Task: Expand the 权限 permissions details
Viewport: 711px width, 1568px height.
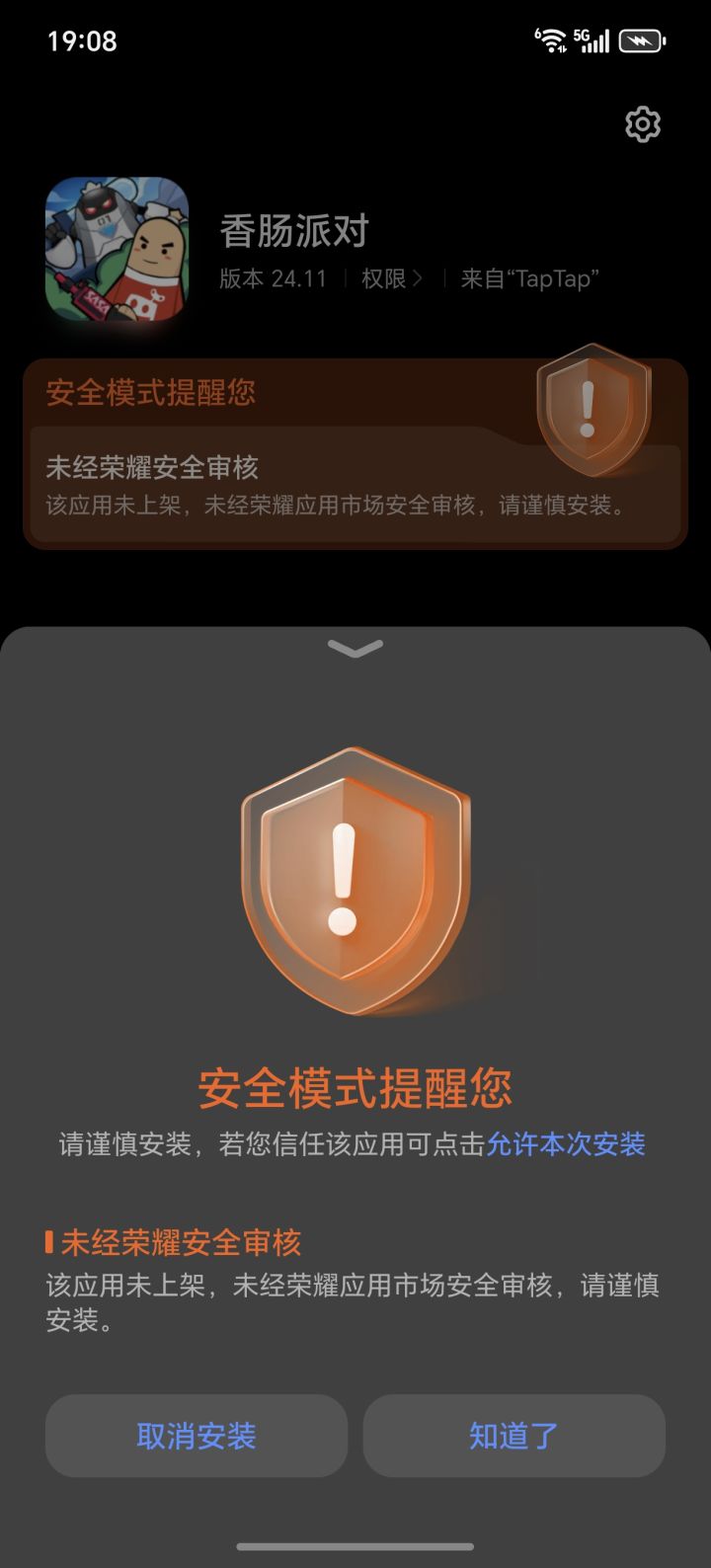Action: [x=390, y=279]
